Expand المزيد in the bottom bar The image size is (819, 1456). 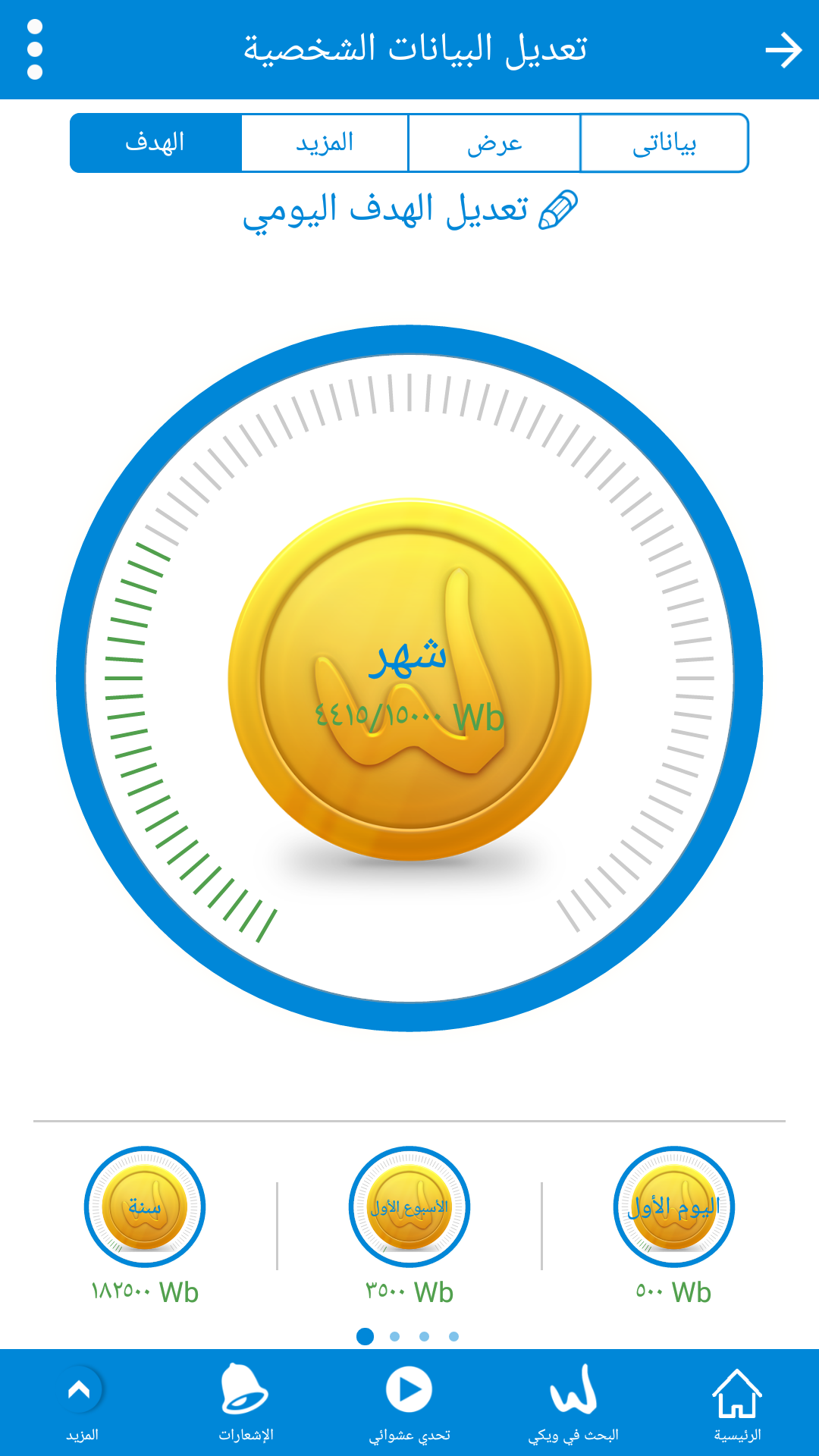[82, 1404]
